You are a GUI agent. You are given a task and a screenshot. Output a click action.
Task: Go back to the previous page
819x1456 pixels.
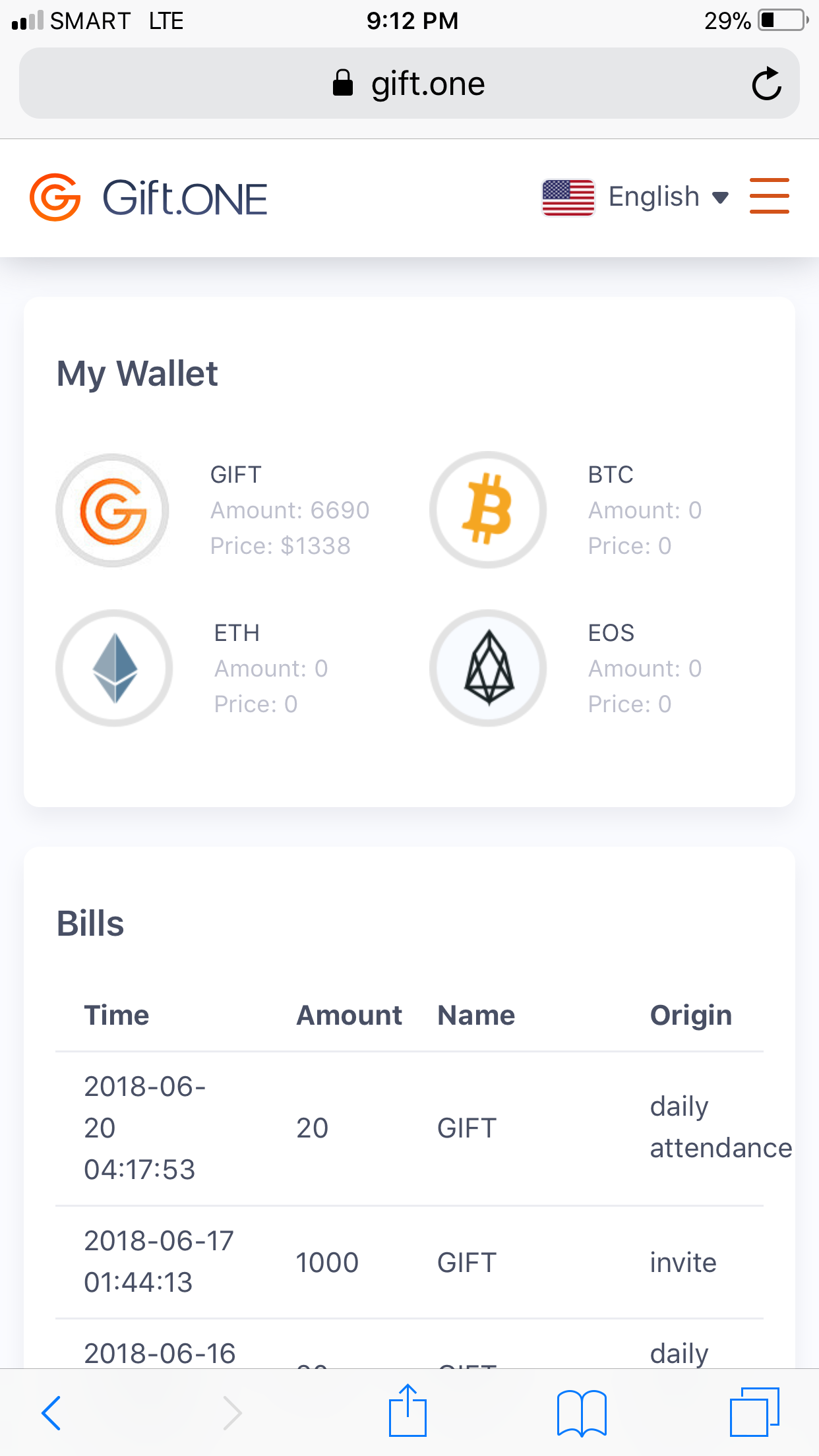[51, 1412]
